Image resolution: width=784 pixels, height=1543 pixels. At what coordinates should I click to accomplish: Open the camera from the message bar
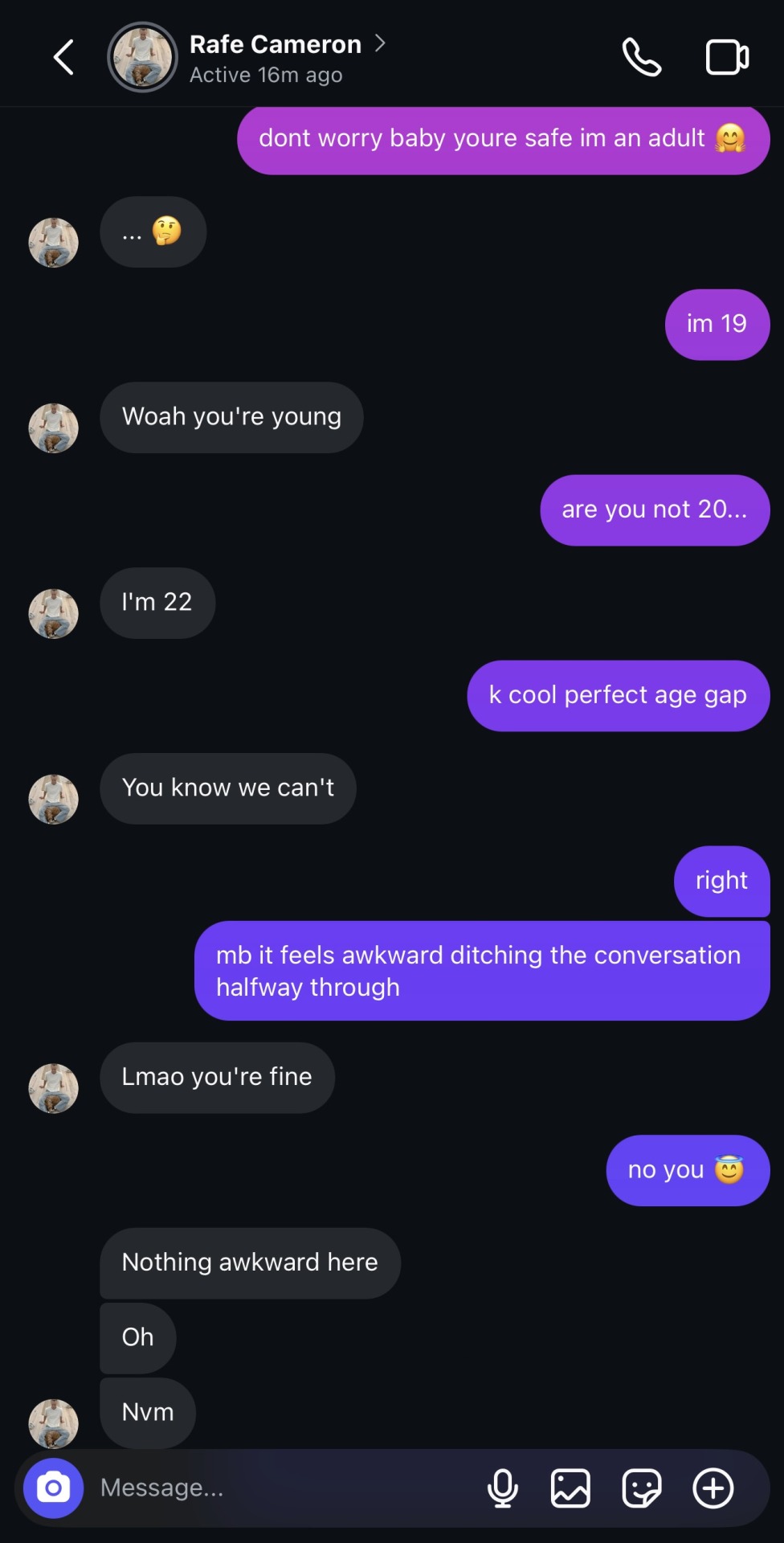[53, 1488]
